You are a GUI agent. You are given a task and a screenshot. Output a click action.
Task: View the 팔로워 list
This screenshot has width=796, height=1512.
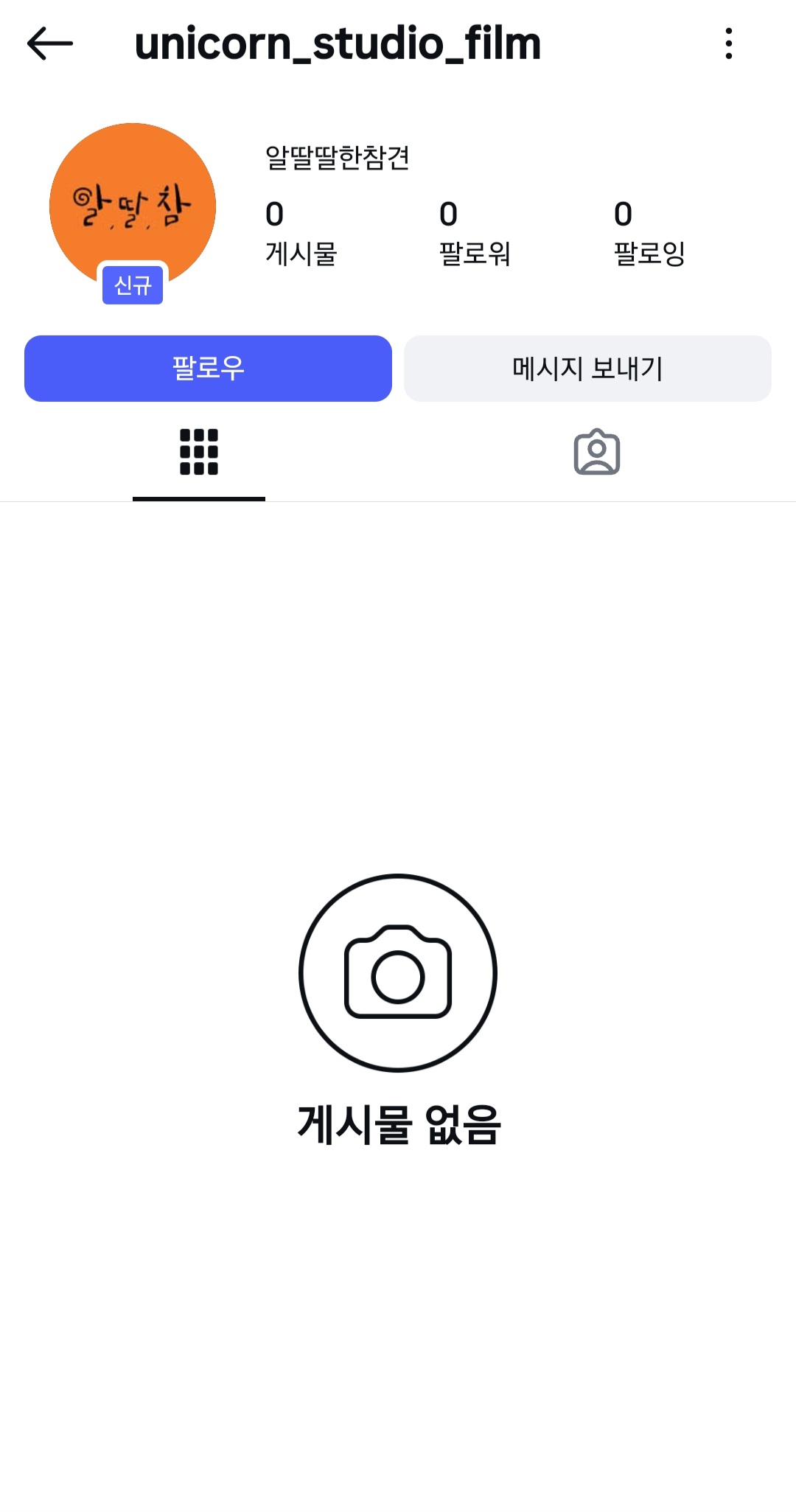[x=475, y=233]
